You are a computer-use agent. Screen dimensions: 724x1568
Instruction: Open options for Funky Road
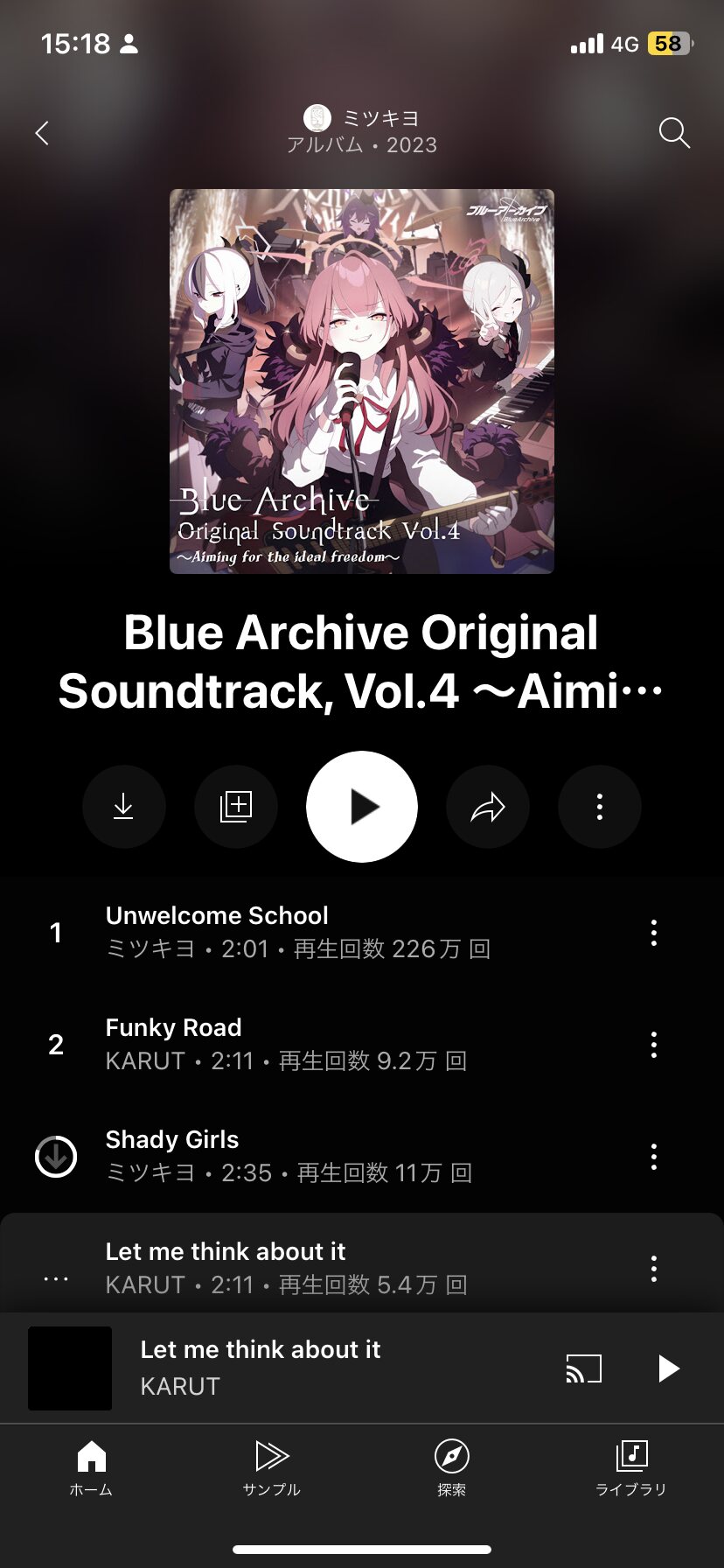coord(654,1045)
